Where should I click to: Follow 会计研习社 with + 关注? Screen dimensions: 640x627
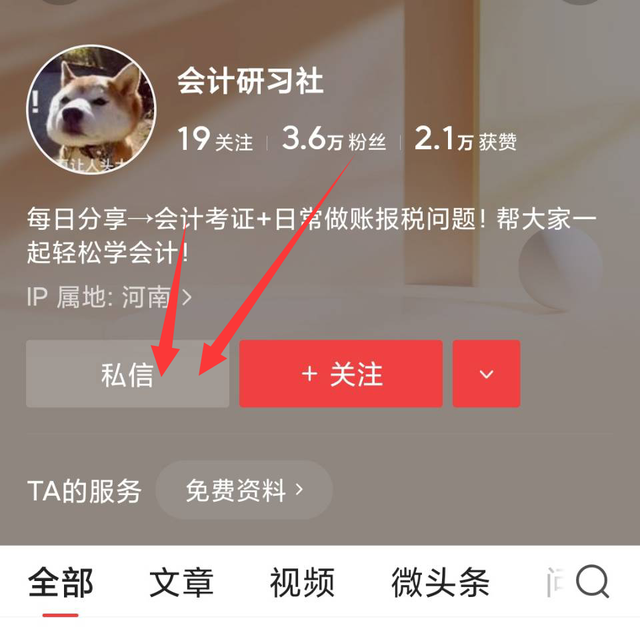pos(341,374)
